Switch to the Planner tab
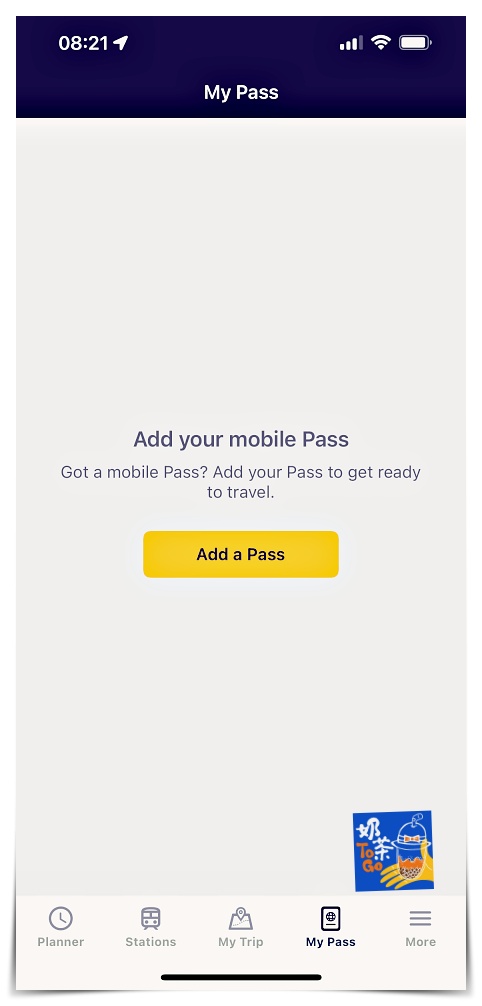 tap(61, 928)
